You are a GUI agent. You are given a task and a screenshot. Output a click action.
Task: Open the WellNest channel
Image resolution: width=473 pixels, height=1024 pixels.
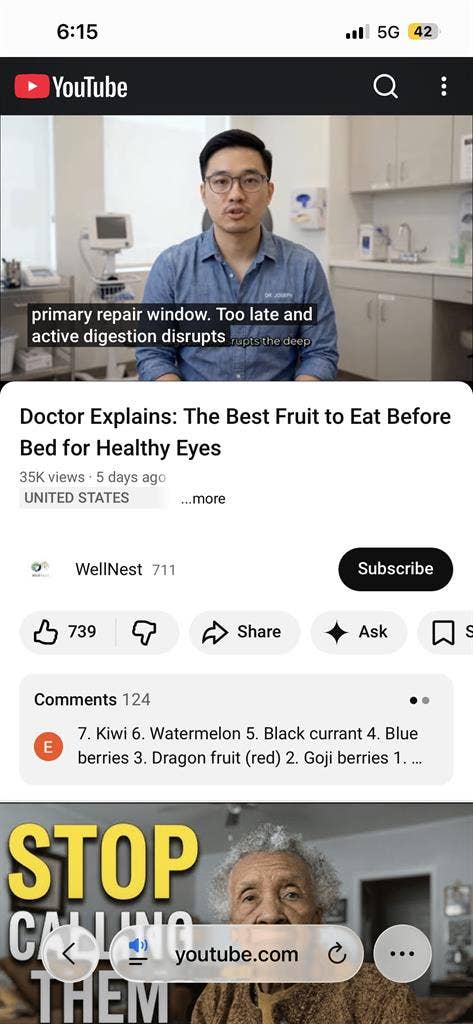pos(108,569)
